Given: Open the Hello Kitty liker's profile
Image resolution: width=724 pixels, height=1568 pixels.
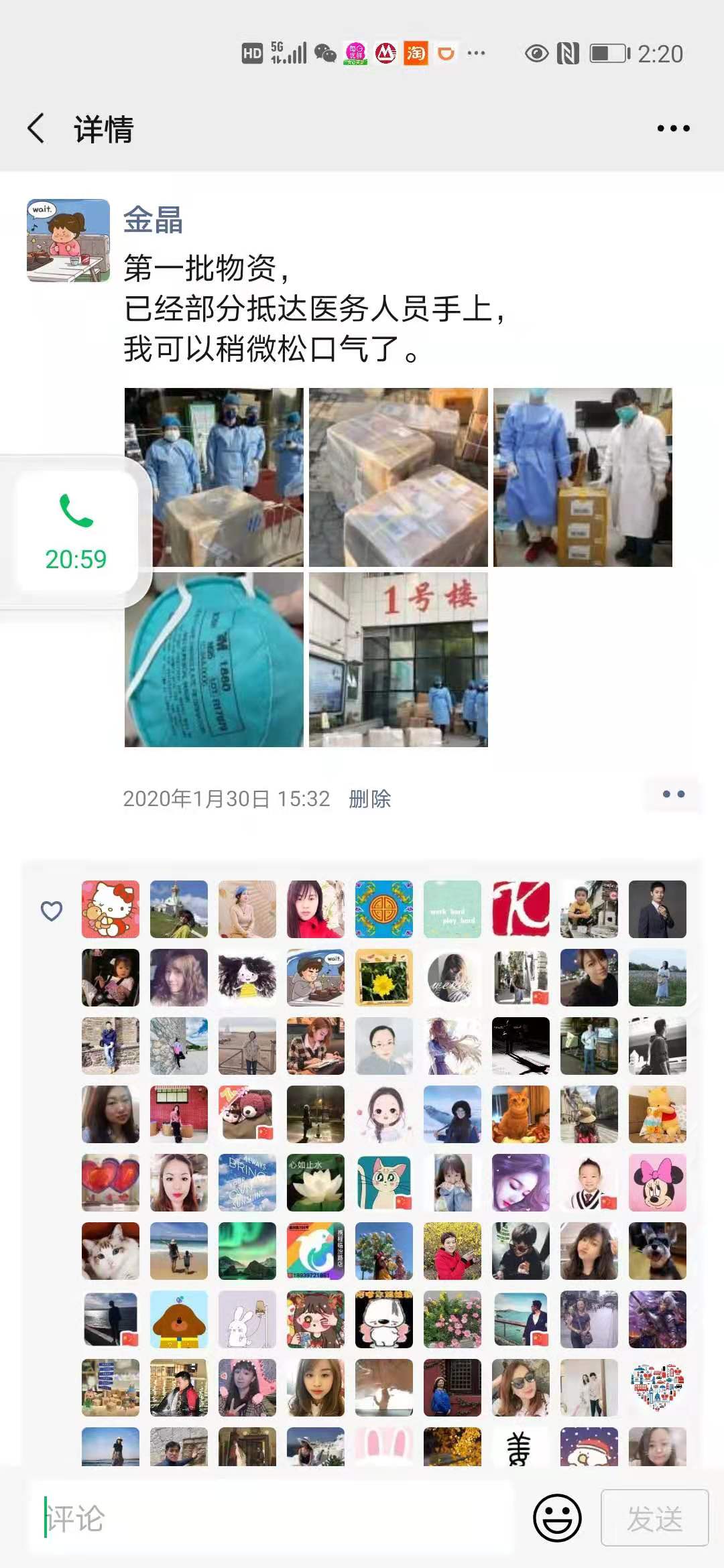Looking at the screenshot, I should click(x=111, y=909).
